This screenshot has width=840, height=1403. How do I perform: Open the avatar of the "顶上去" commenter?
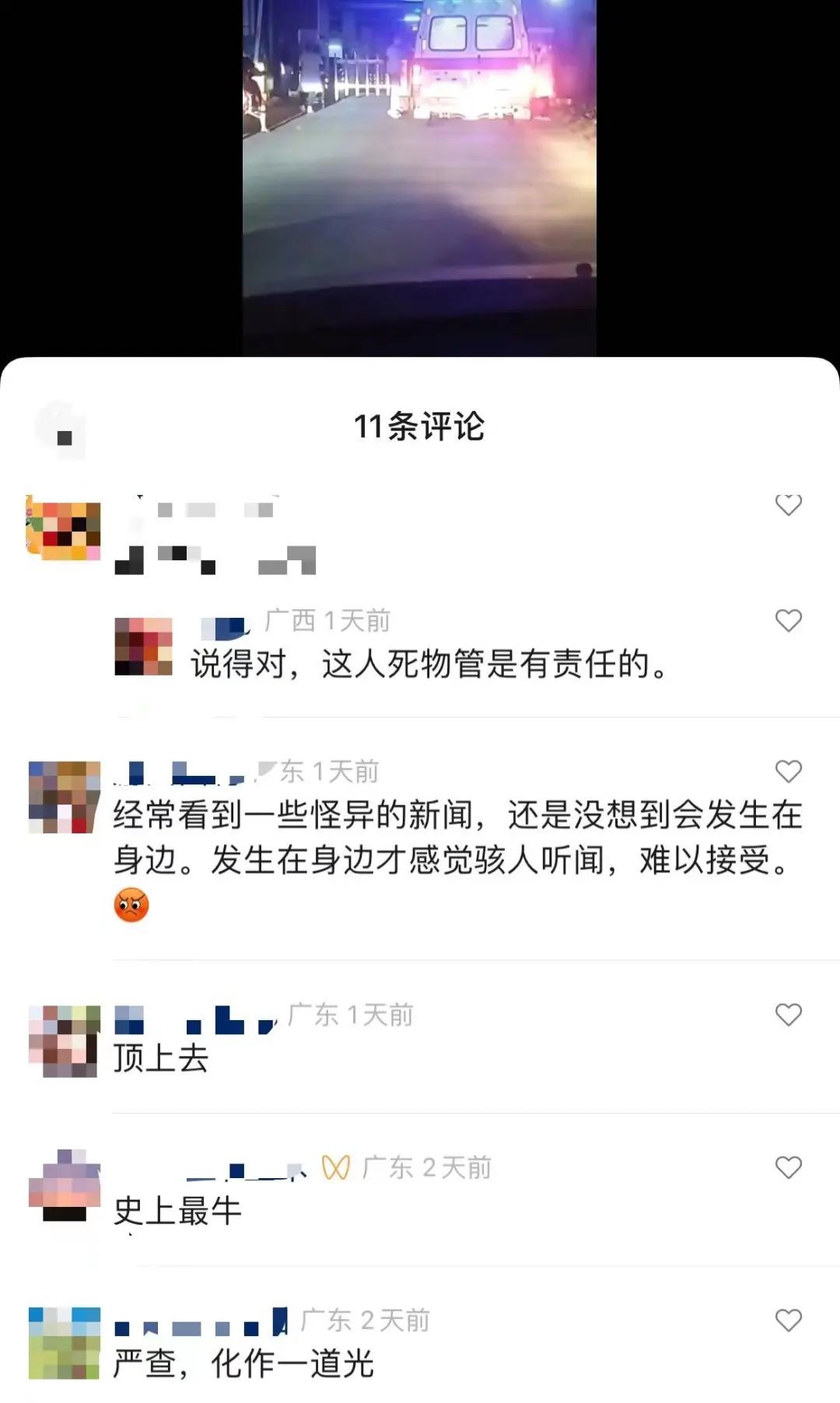65,1041
